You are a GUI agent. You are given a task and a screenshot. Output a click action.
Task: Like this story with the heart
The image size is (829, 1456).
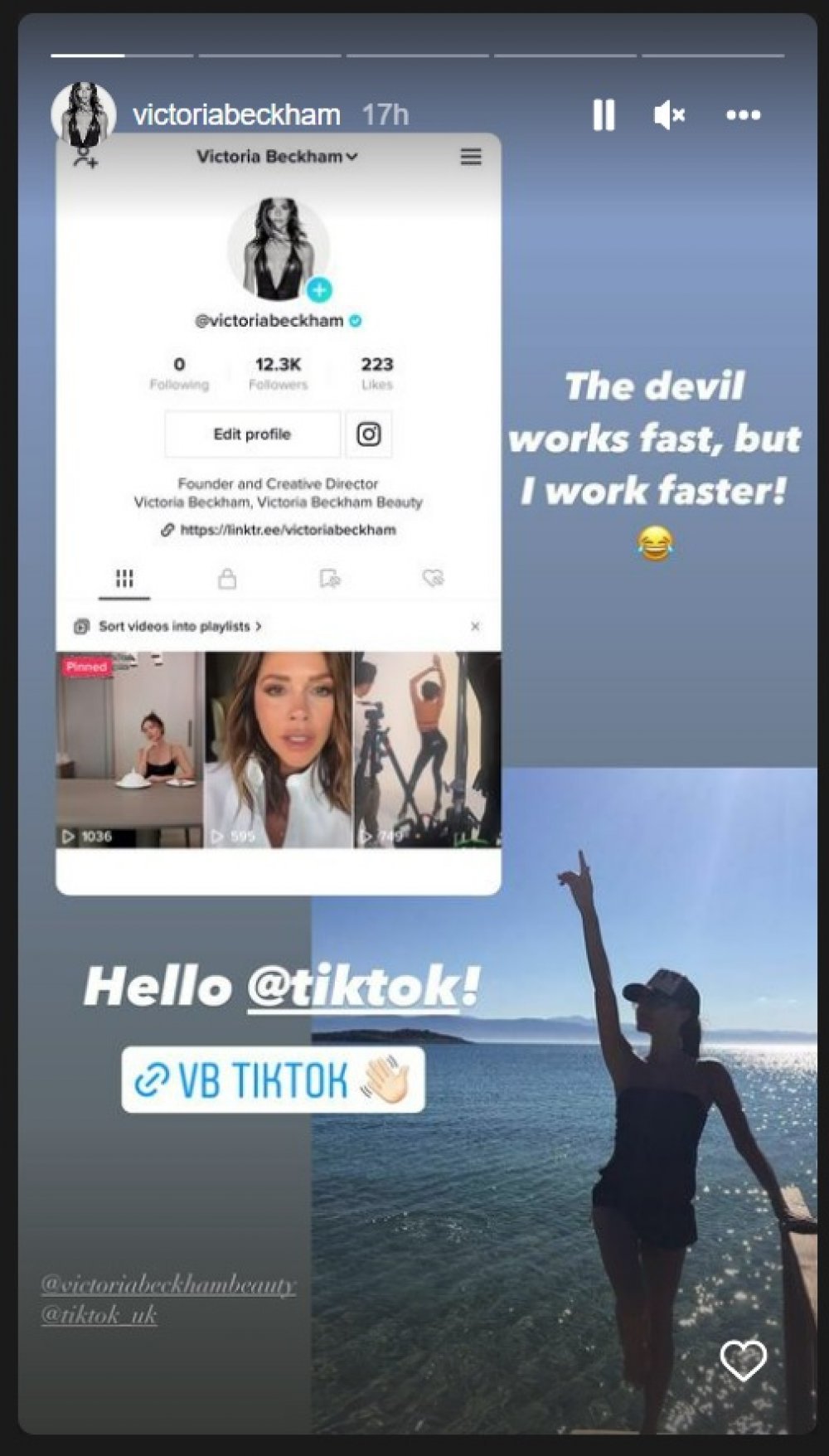click(x=743, y=1360)
